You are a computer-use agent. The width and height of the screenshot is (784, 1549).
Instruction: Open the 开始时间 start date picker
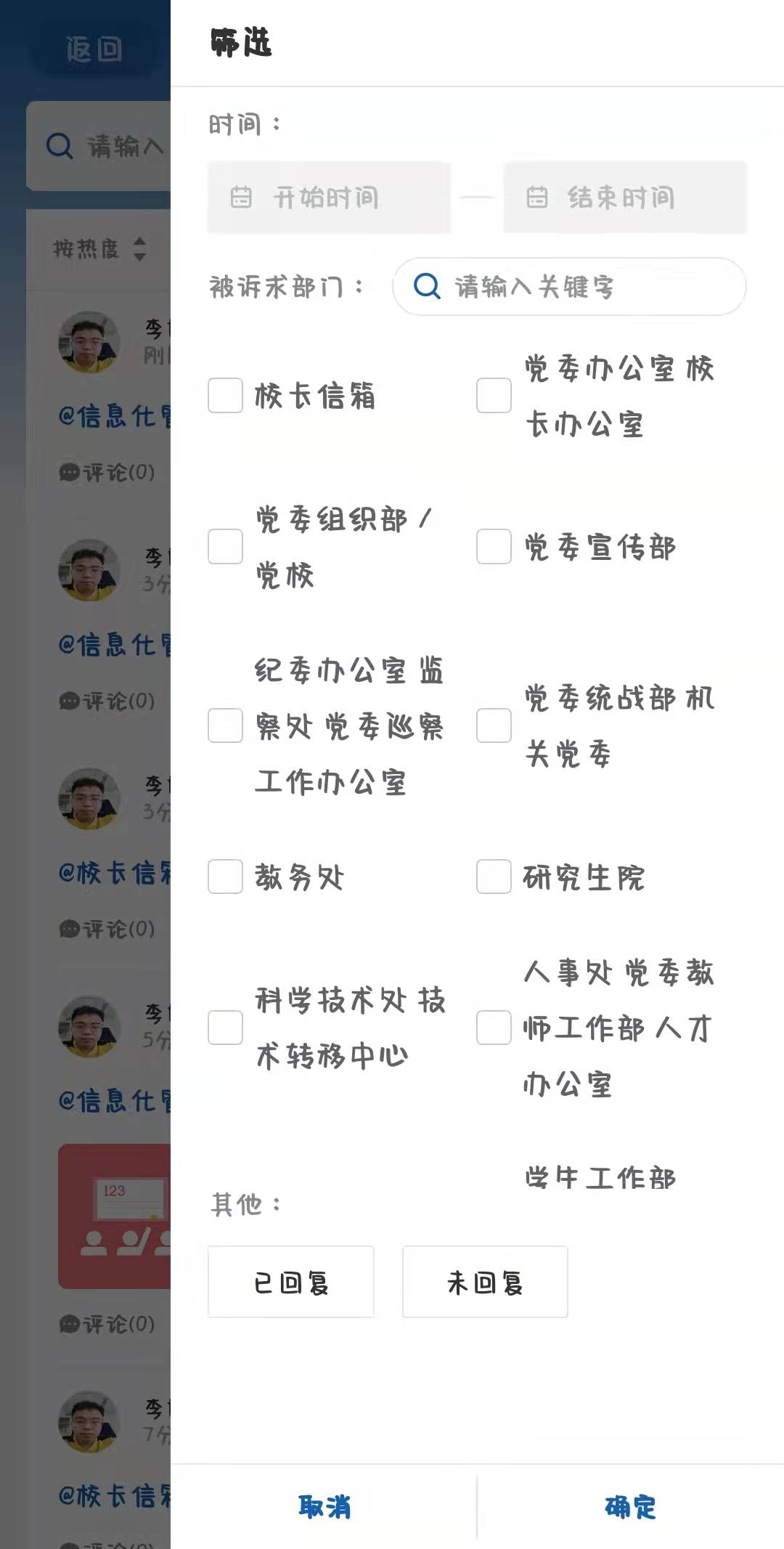(328, 198)
